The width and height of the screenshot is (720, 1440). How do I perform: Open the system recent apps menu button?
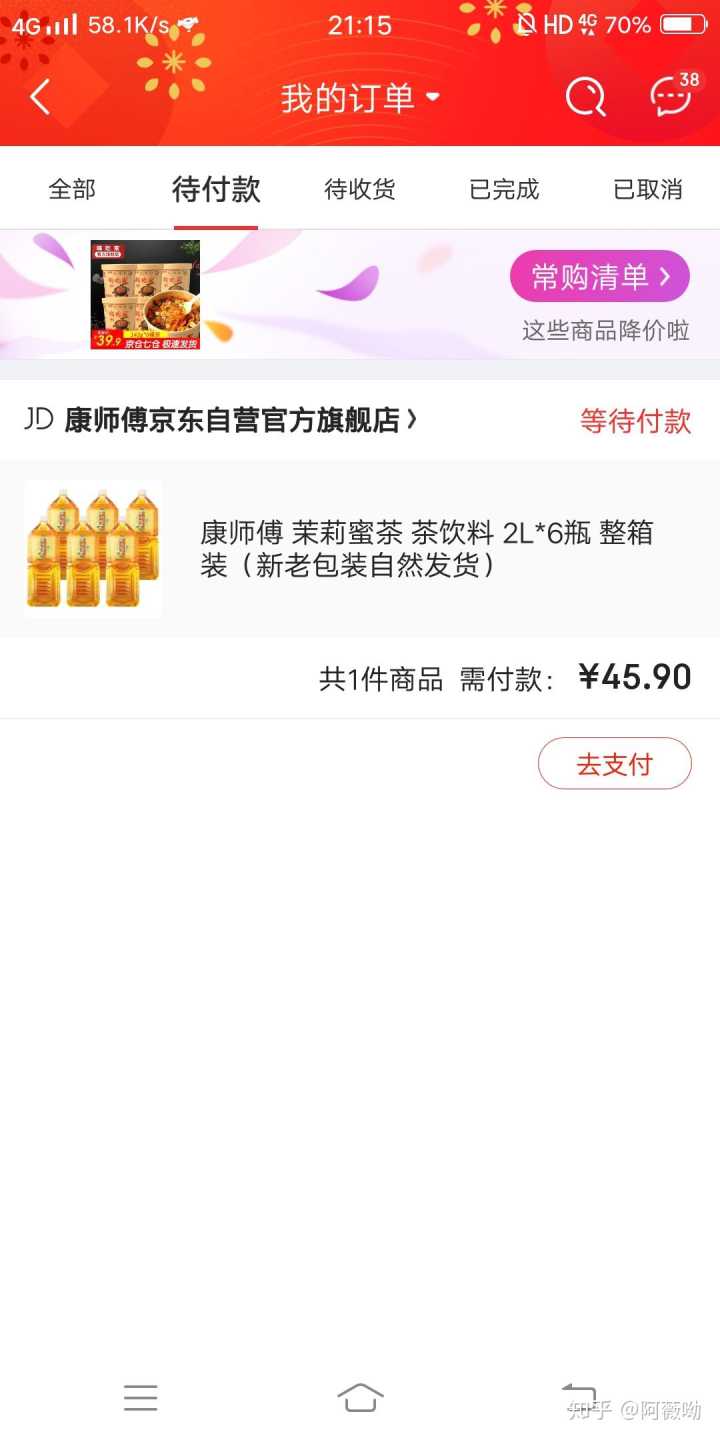[141, 1397]
